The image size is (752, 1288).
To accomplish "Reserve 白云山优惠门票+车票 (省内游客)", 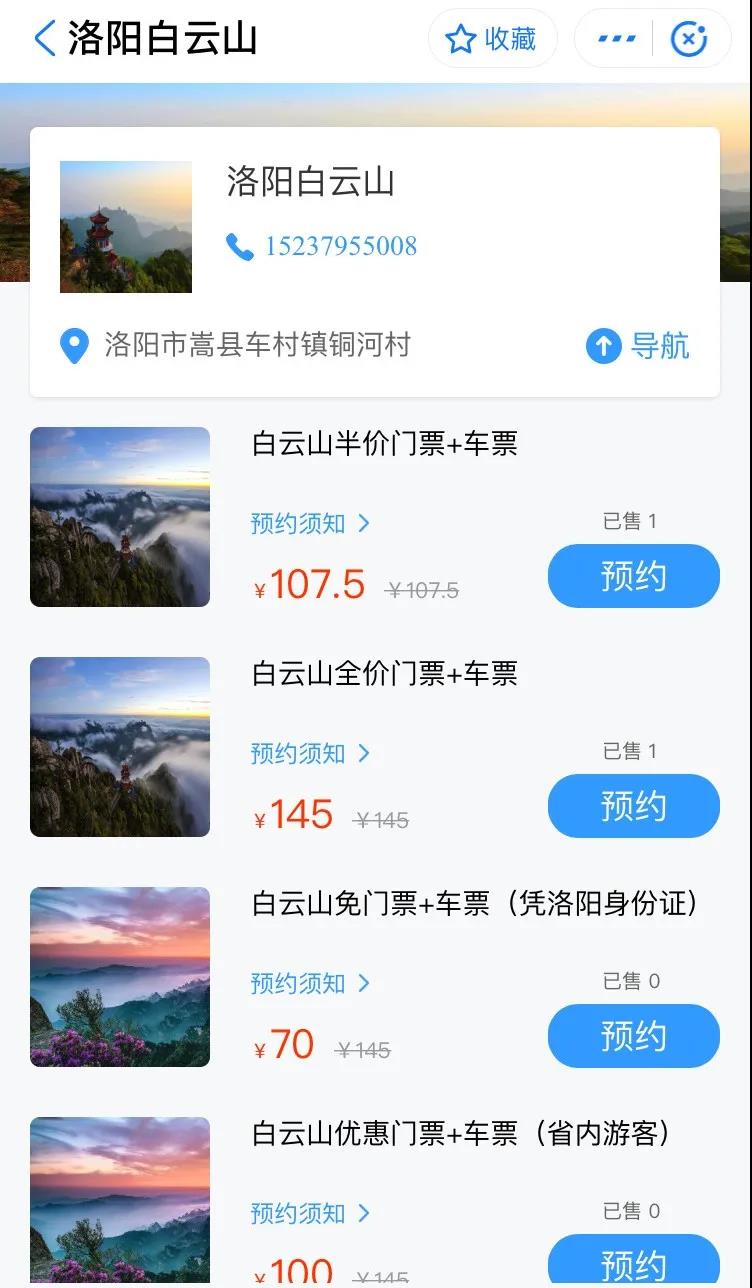I will [x=633, y=1262].
